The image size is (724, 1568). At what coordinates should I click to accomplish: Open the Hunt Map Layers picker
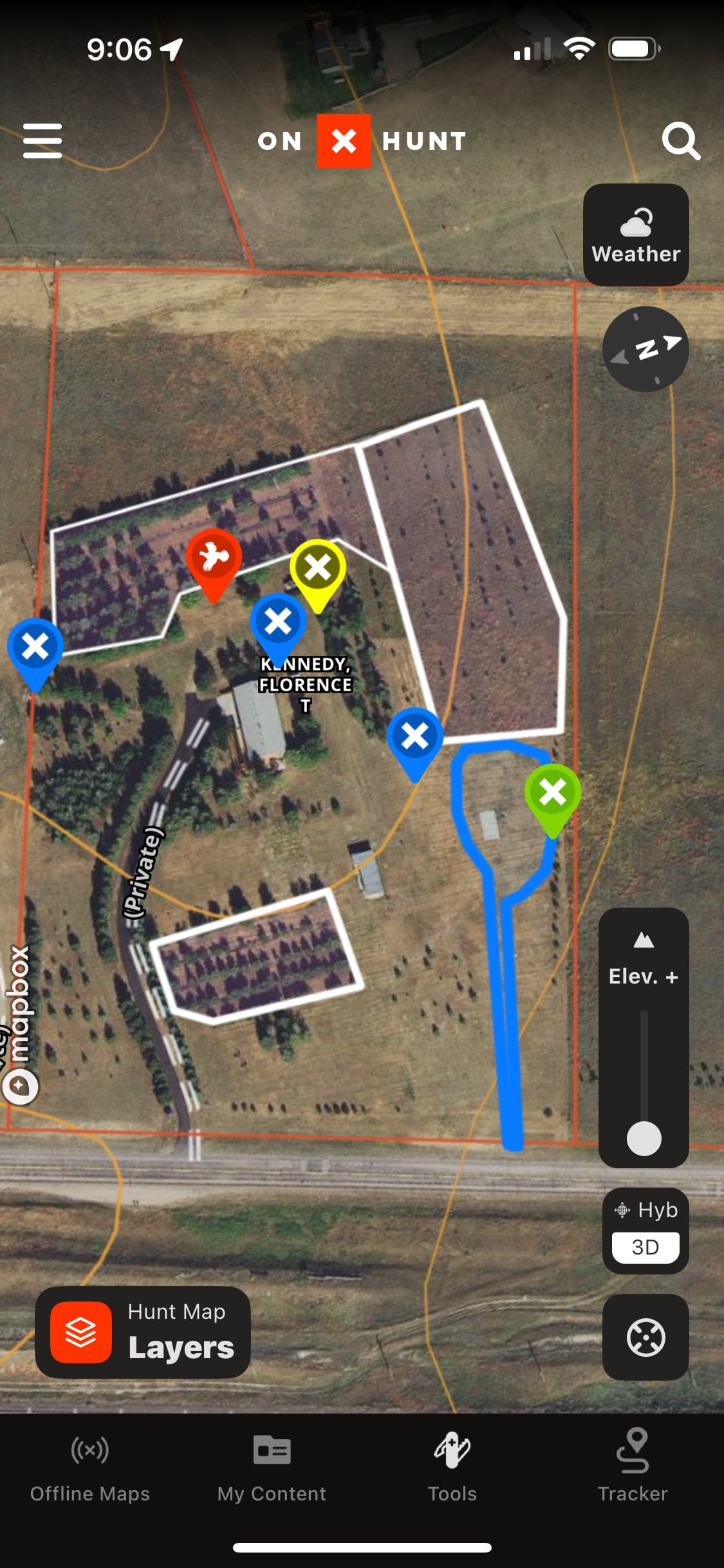[x=142, y=1332]
